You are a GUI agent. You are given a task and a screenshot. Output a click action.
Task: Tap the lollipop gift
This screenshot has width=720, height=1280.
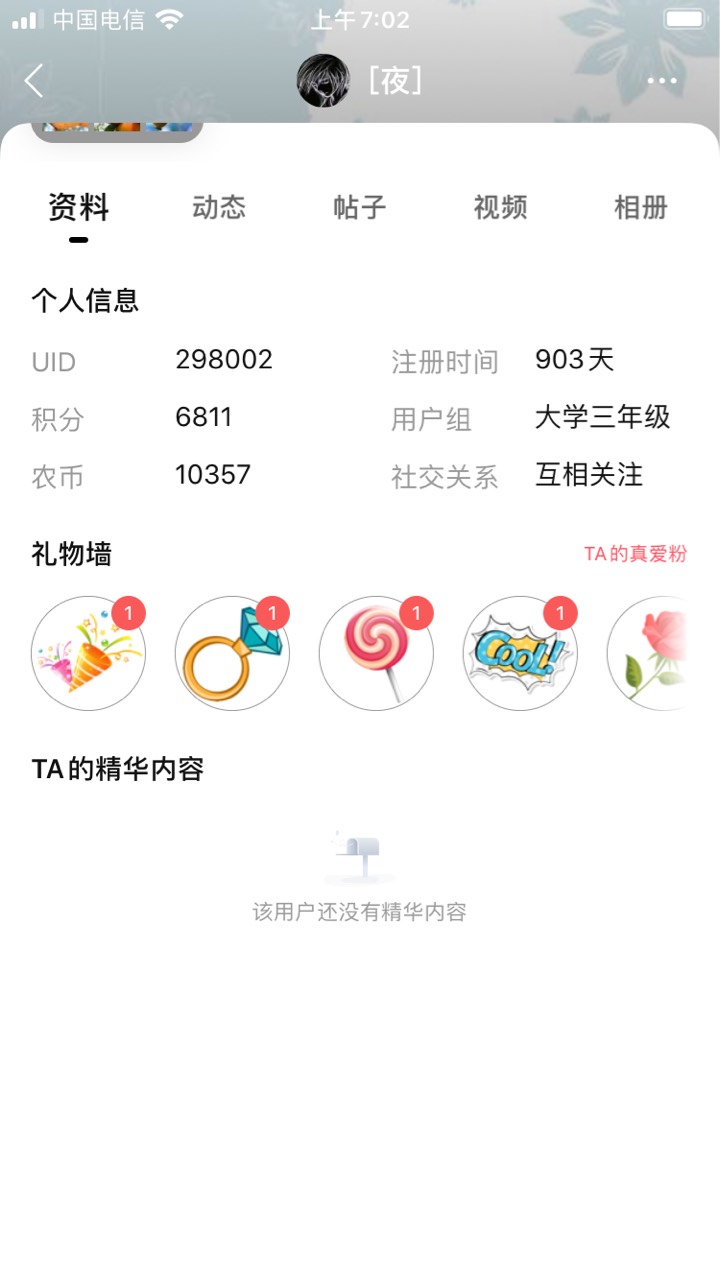tap(376, 654)
